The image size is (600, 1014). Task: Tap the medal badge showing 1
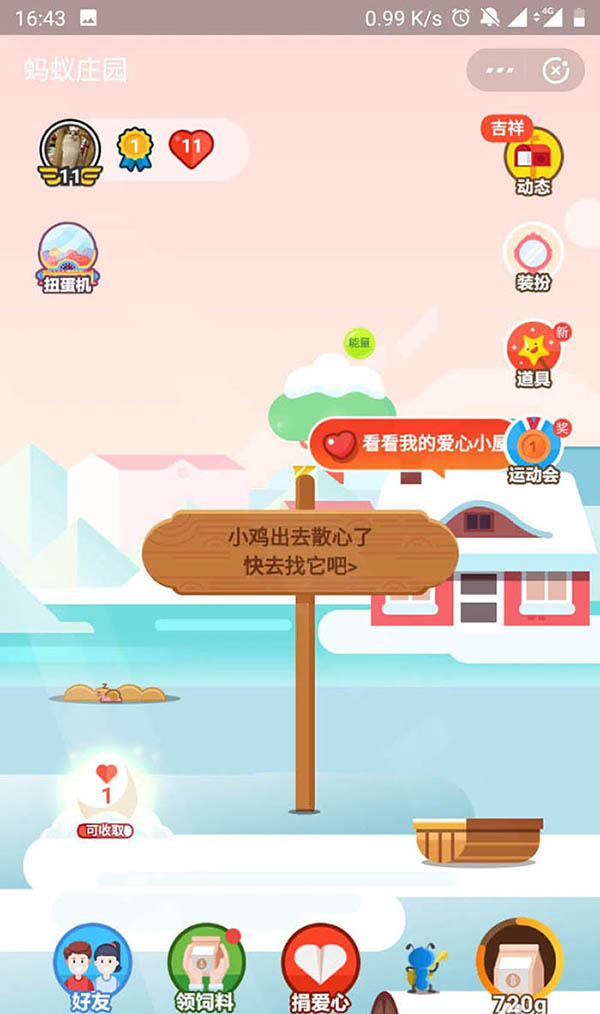tap(134, 149)
